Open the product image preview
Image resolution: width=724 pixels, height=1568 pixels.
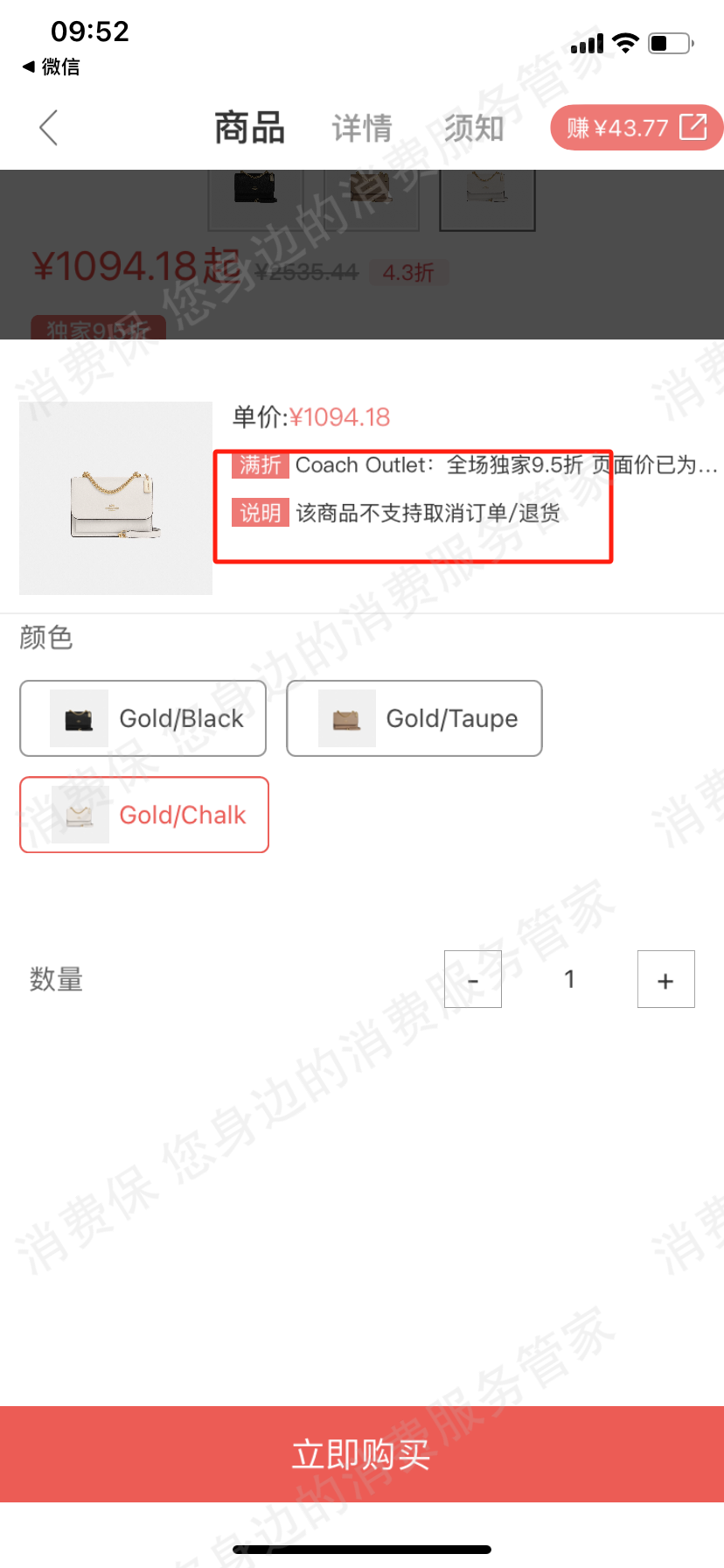(115, 498)
